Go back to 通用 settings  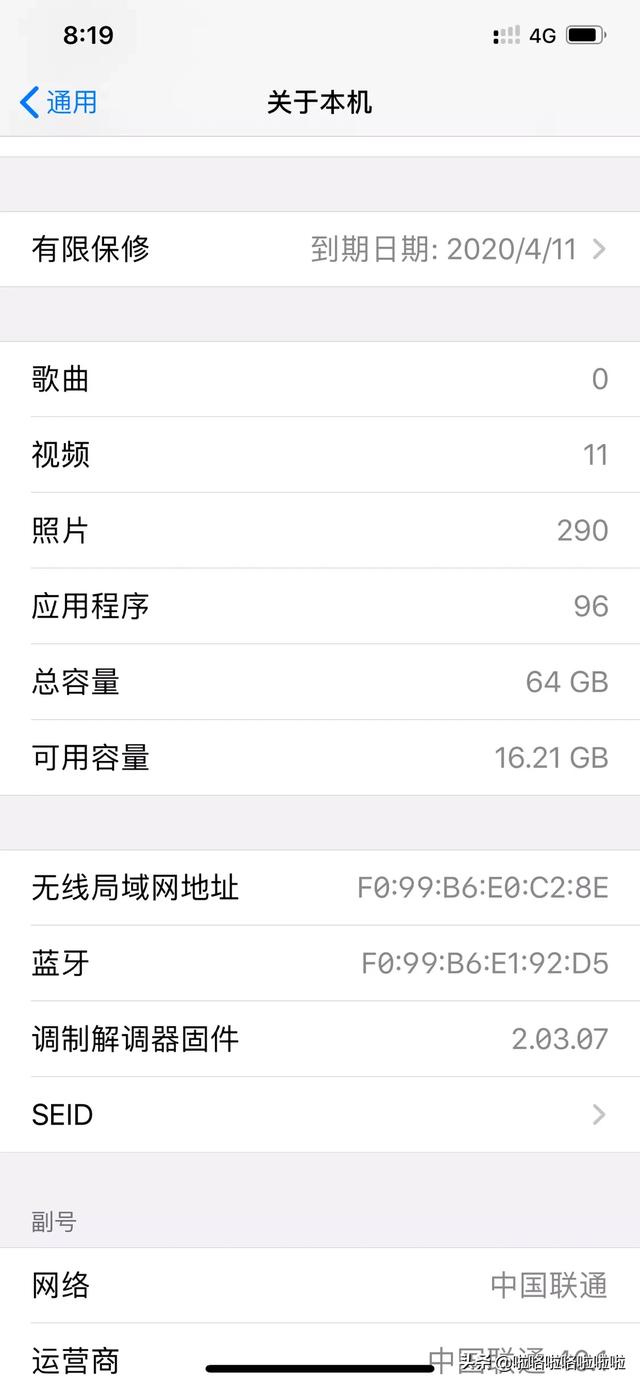(x=58, y=102)
